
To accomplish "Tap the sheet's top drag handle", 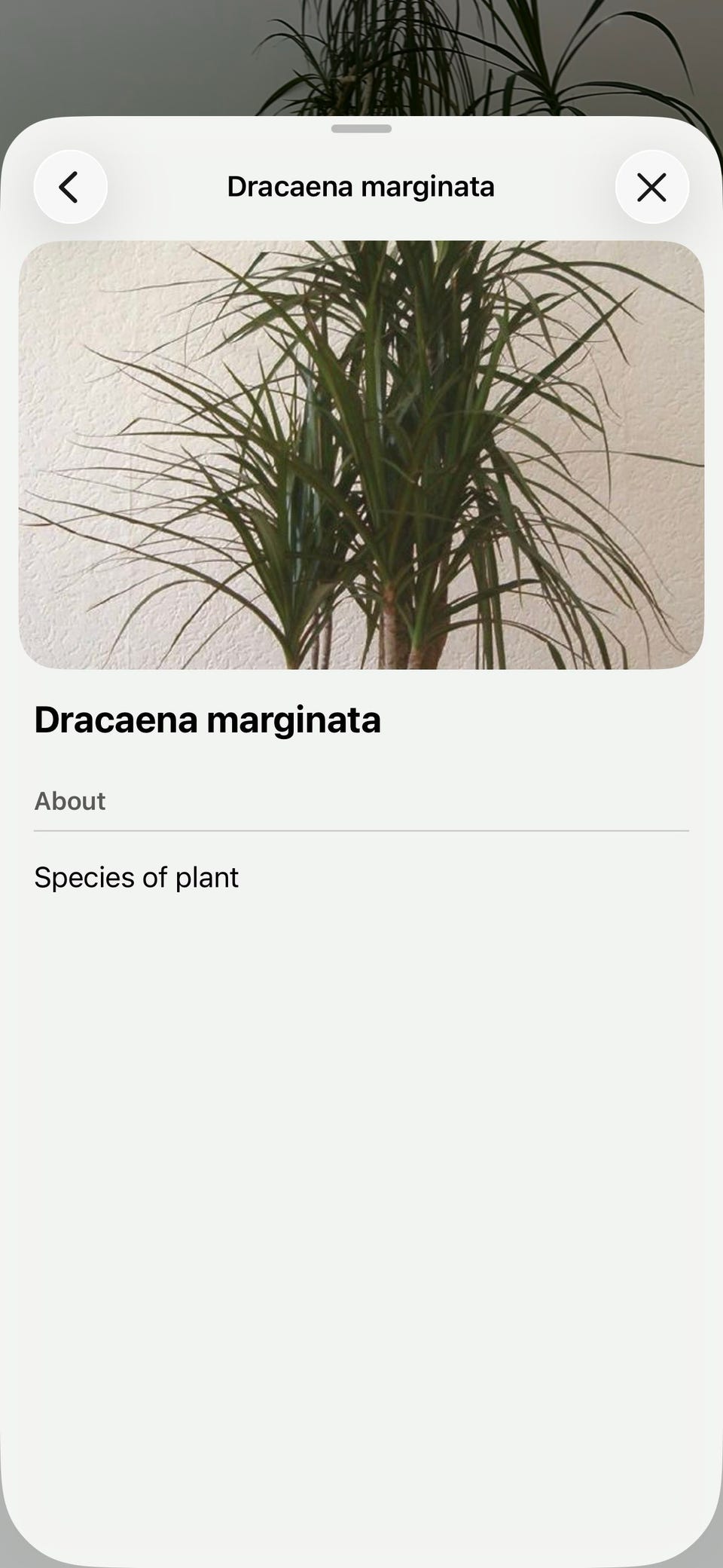I will 361,129.
